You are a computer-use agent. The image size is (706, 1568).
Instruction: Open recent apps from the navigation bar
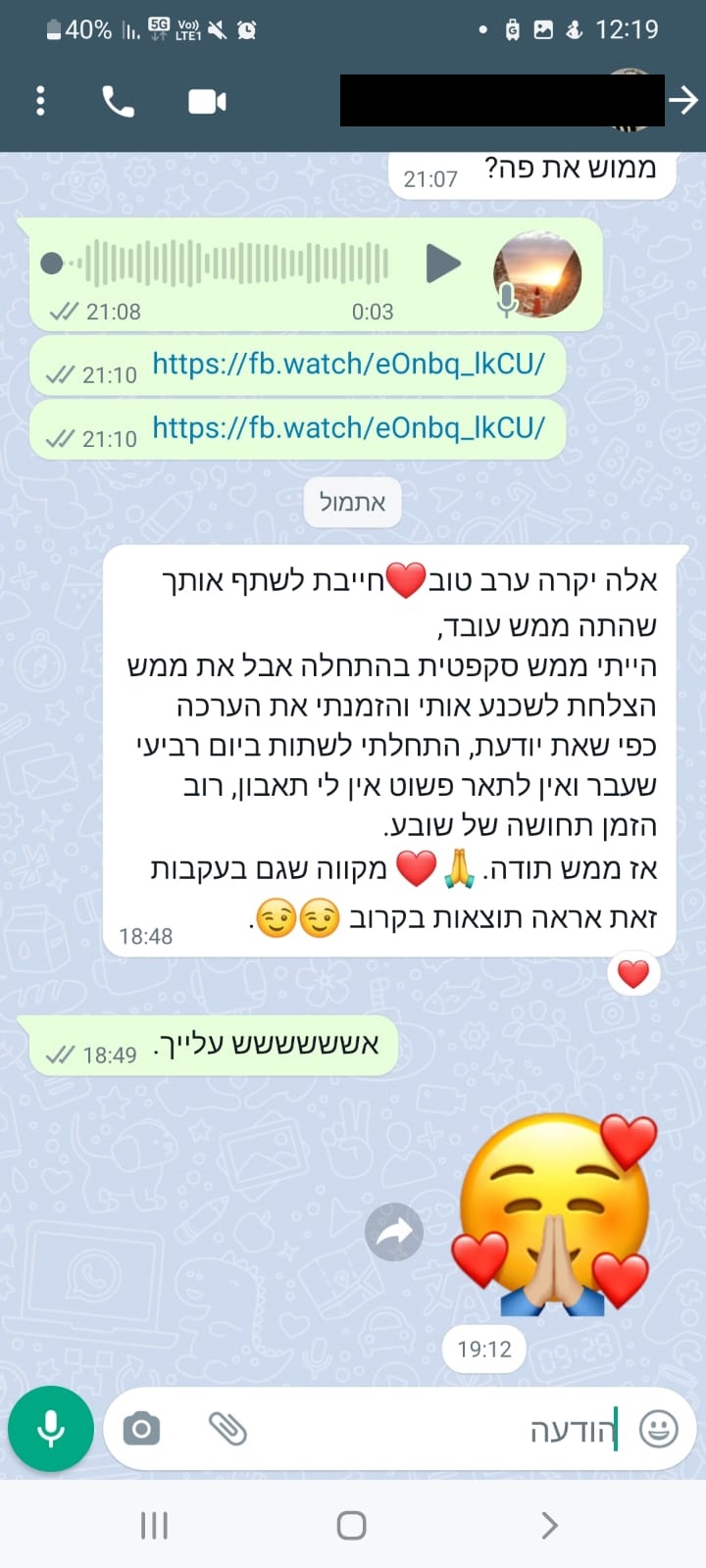pos(154,1525)
